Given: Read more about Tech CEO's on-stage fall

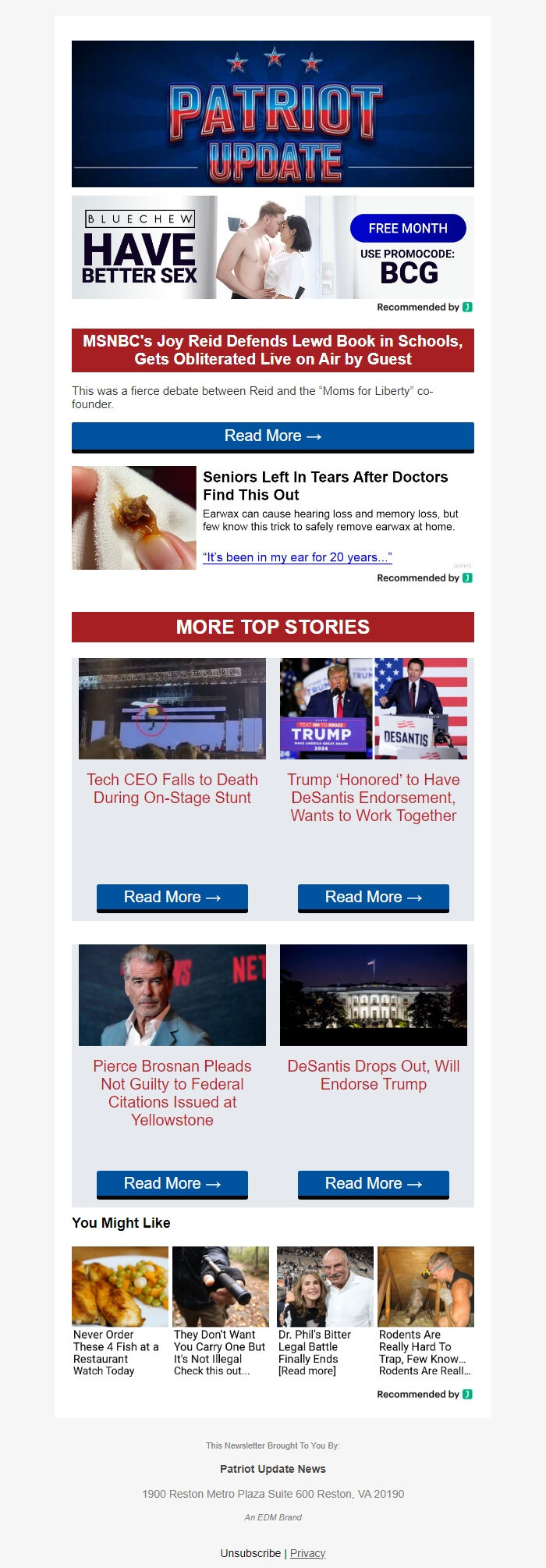Looking at the screenshot, I should (172, 898).
